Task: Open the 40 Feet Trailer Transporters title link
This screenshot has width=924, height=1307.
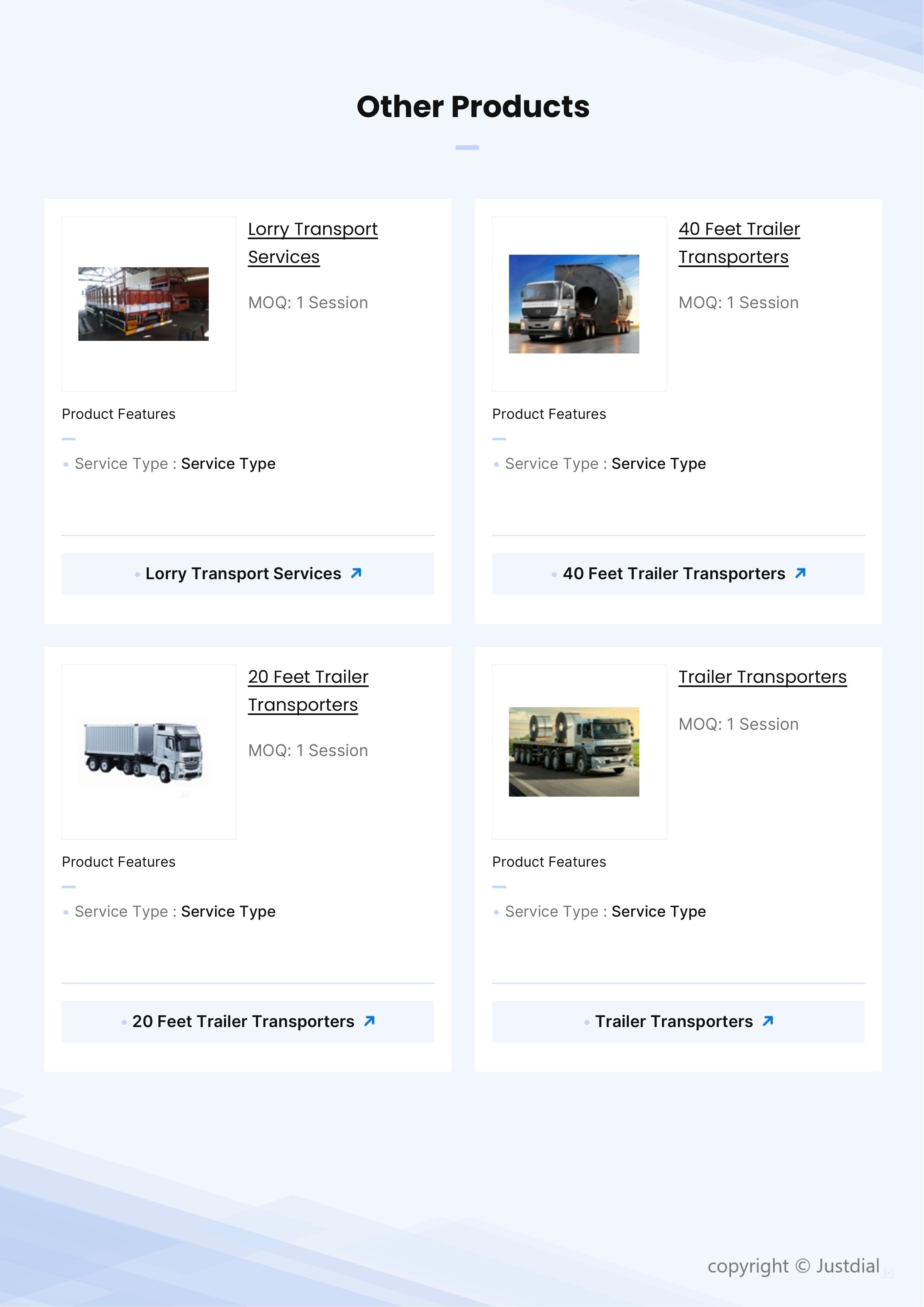Action: (x=739, y=243)
